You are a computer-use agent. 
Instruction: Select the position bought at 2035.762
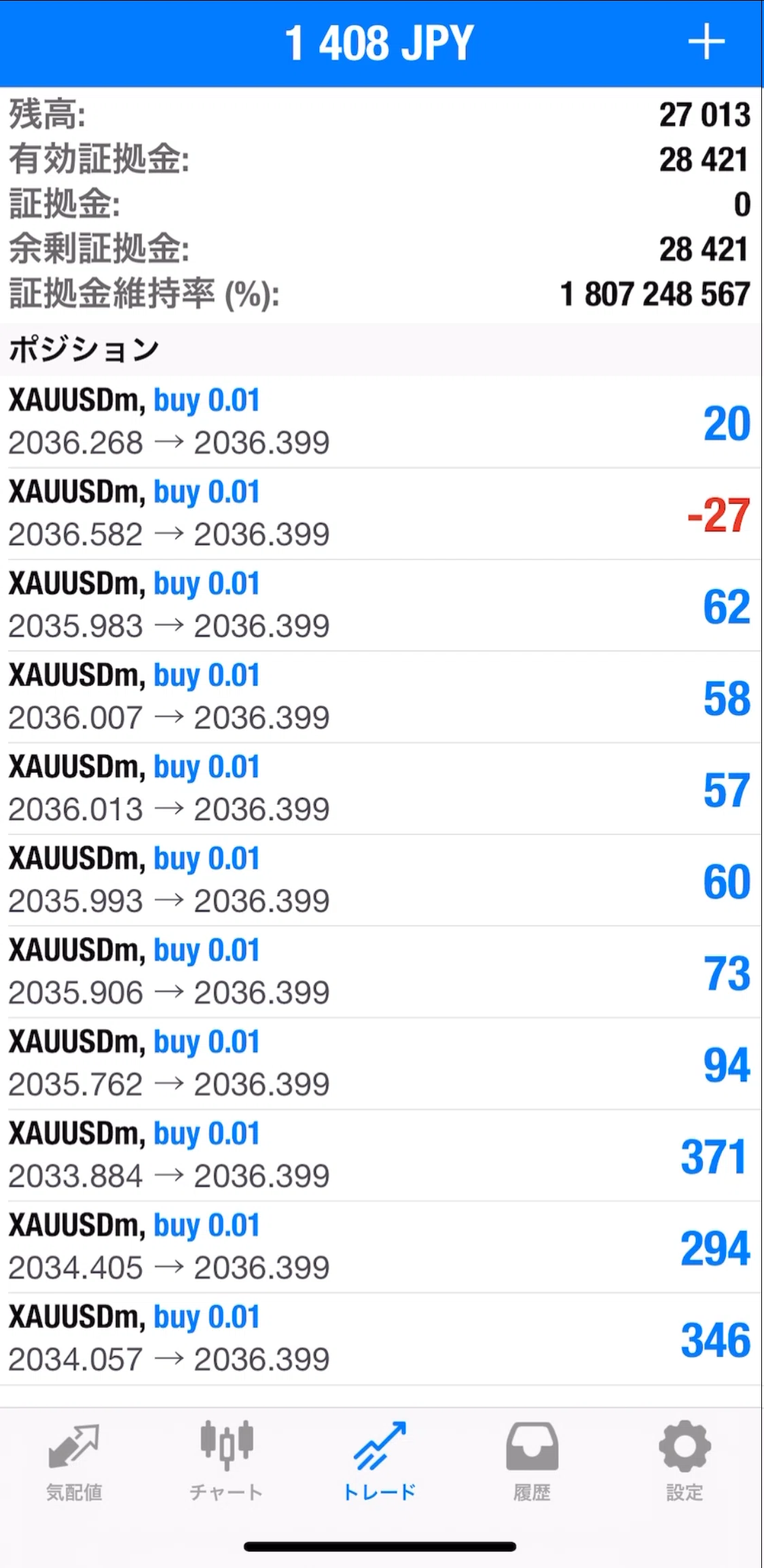[382, 1063]
